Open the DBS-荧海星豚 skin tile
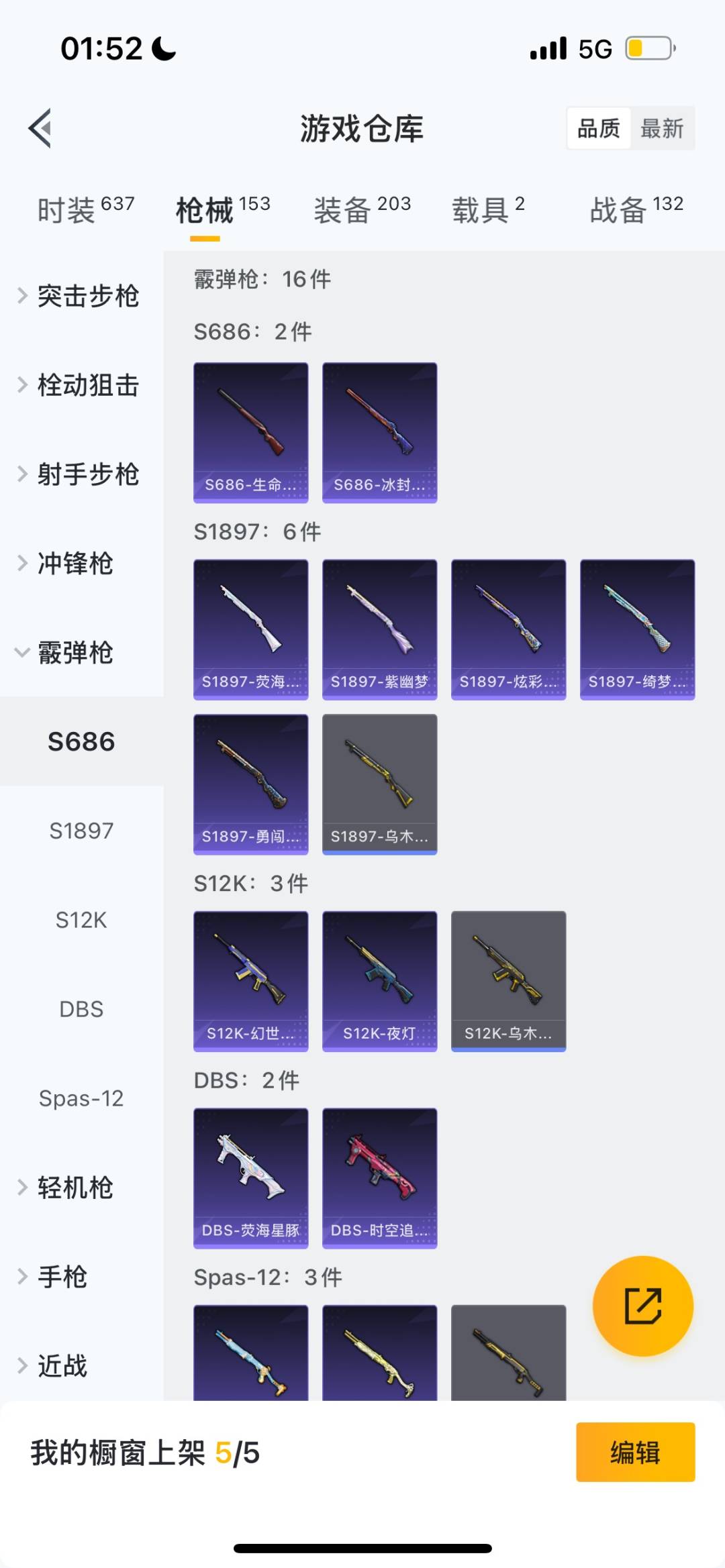The image size is (725, 1568). click(x=250, y=1178)
